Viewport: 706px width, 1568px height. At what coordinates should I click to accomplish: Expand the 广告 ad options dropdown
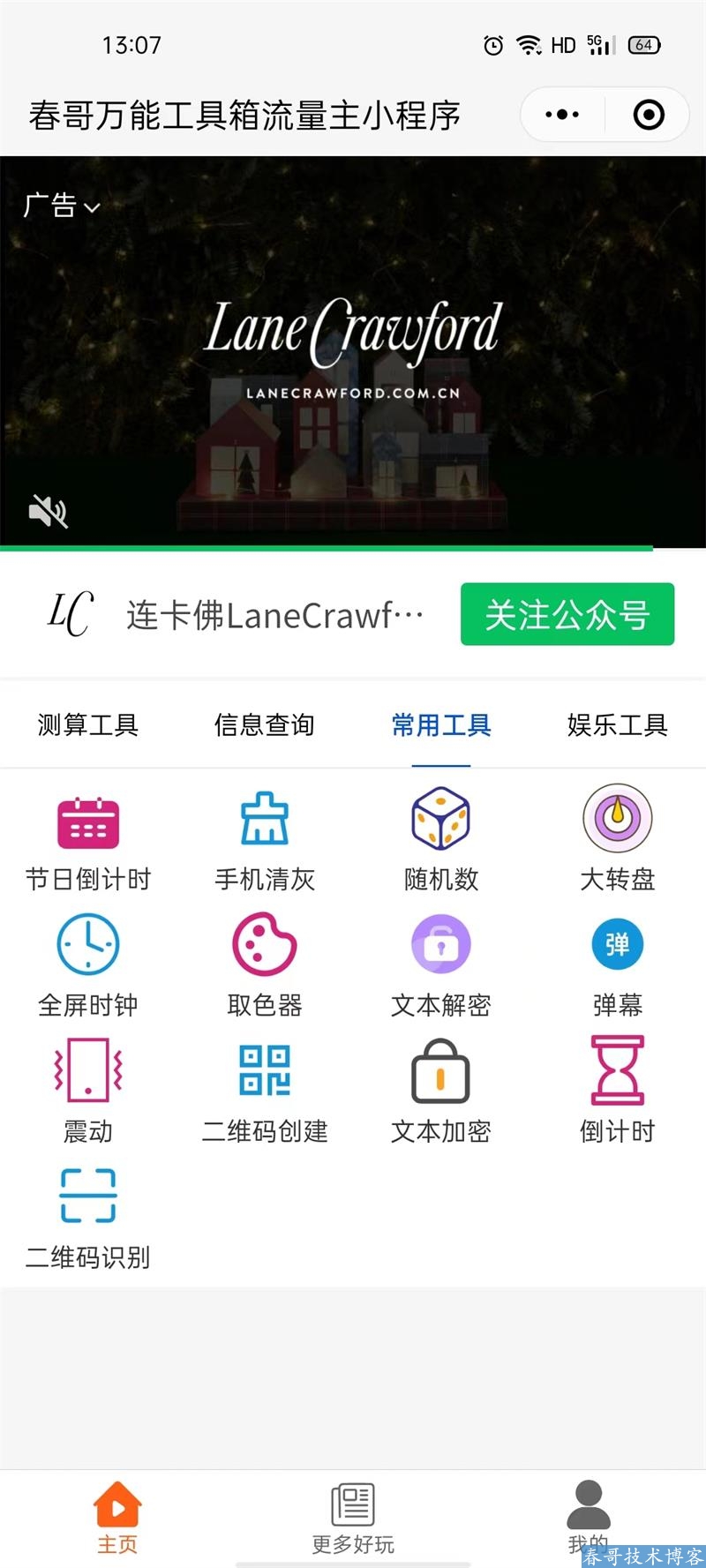pyautogui.click(x=62, y=206)
